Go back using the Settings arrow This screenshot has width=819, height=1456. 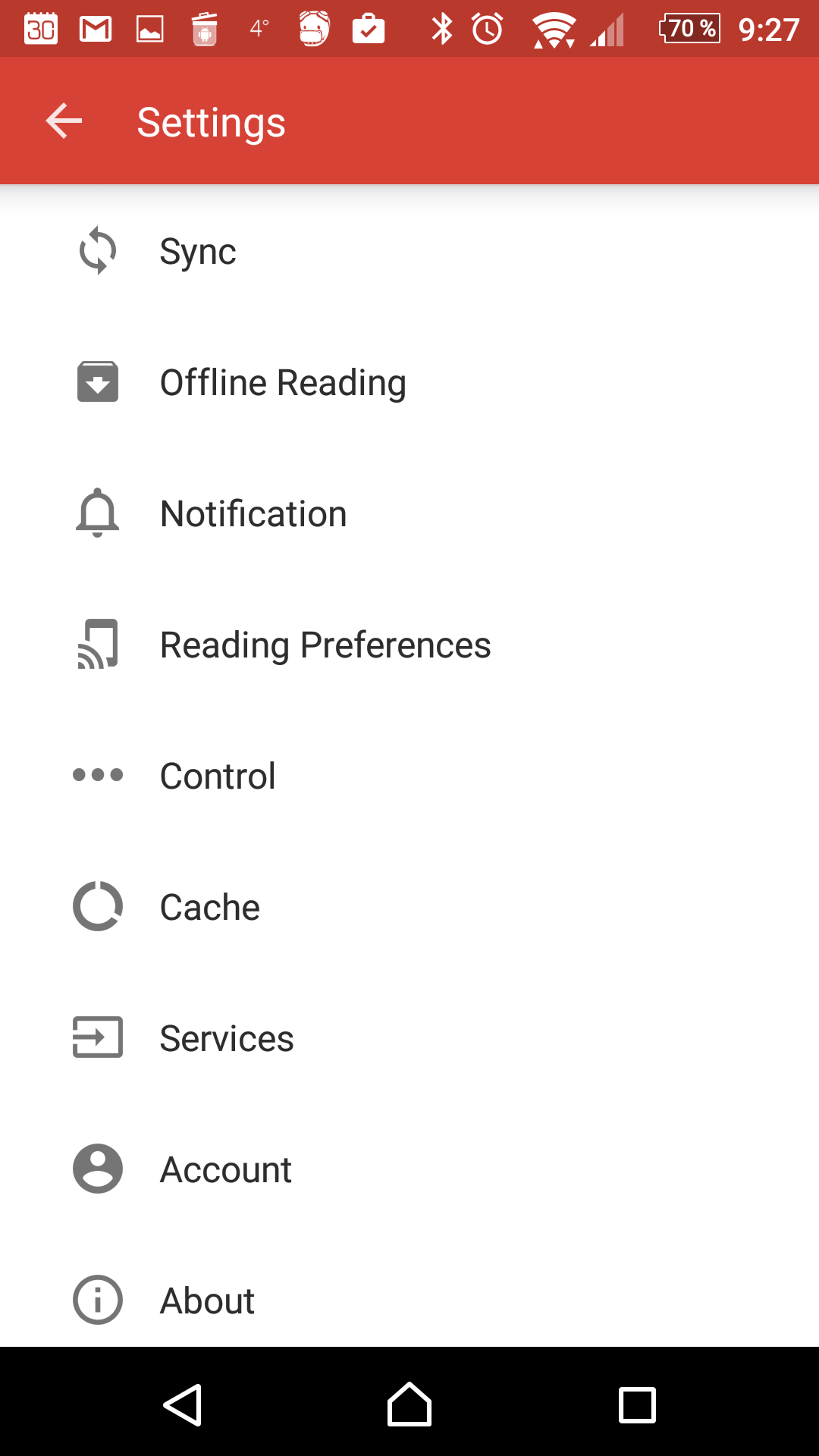(x=64, y=121)
